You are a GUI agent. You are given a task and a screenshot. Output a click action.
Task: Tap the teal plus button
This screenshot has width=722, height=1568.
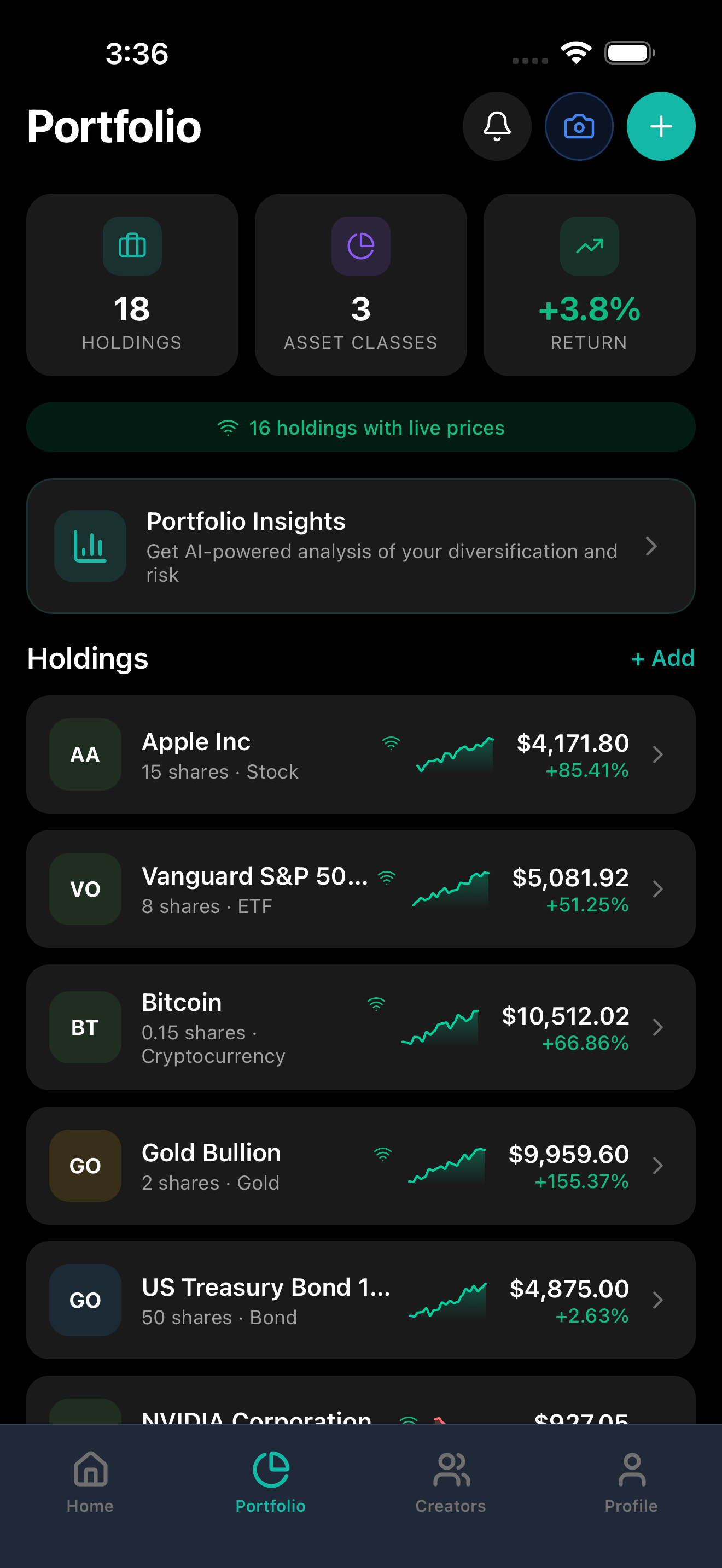point(661,127)
